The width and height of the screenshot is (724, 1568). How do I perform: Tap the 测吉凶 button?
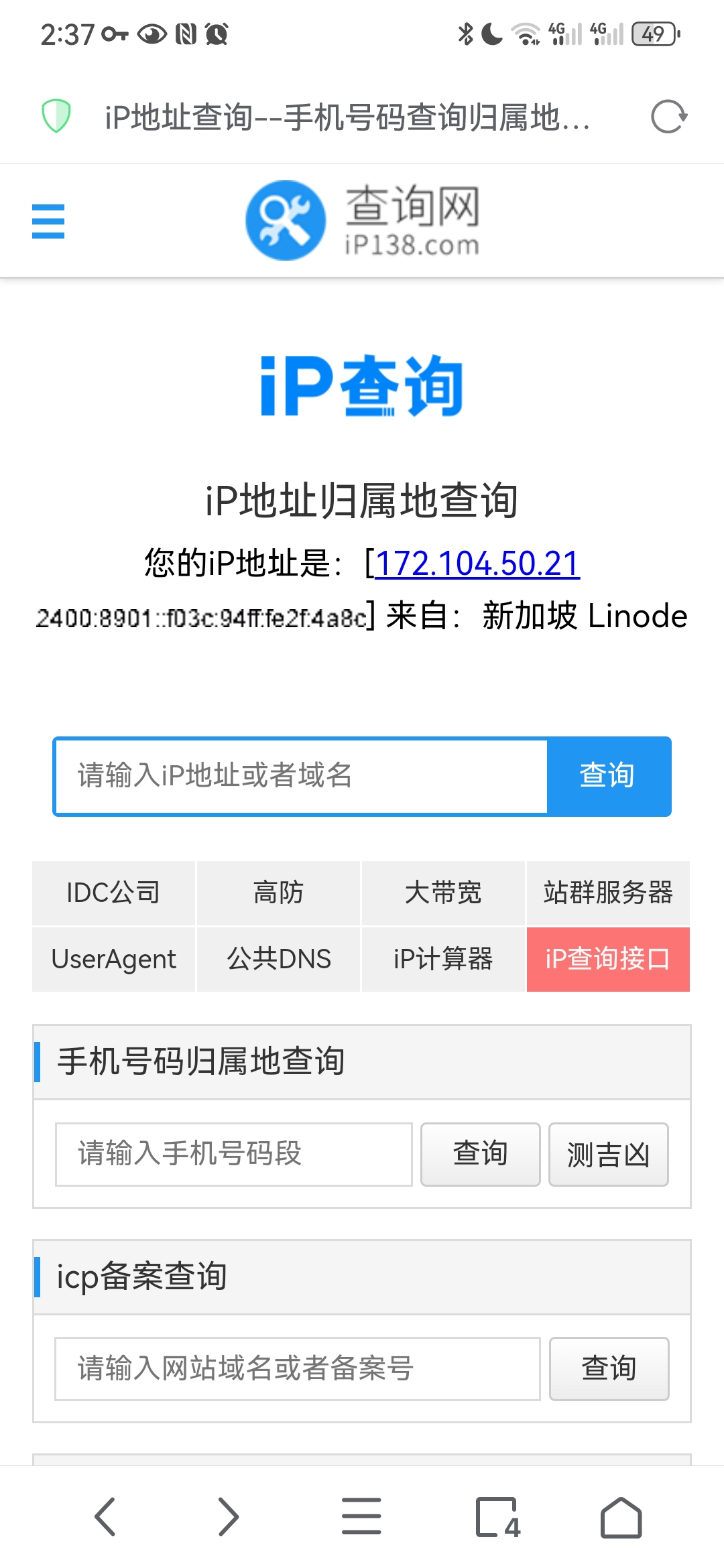pyautogui.click(x=609, y=1154)
